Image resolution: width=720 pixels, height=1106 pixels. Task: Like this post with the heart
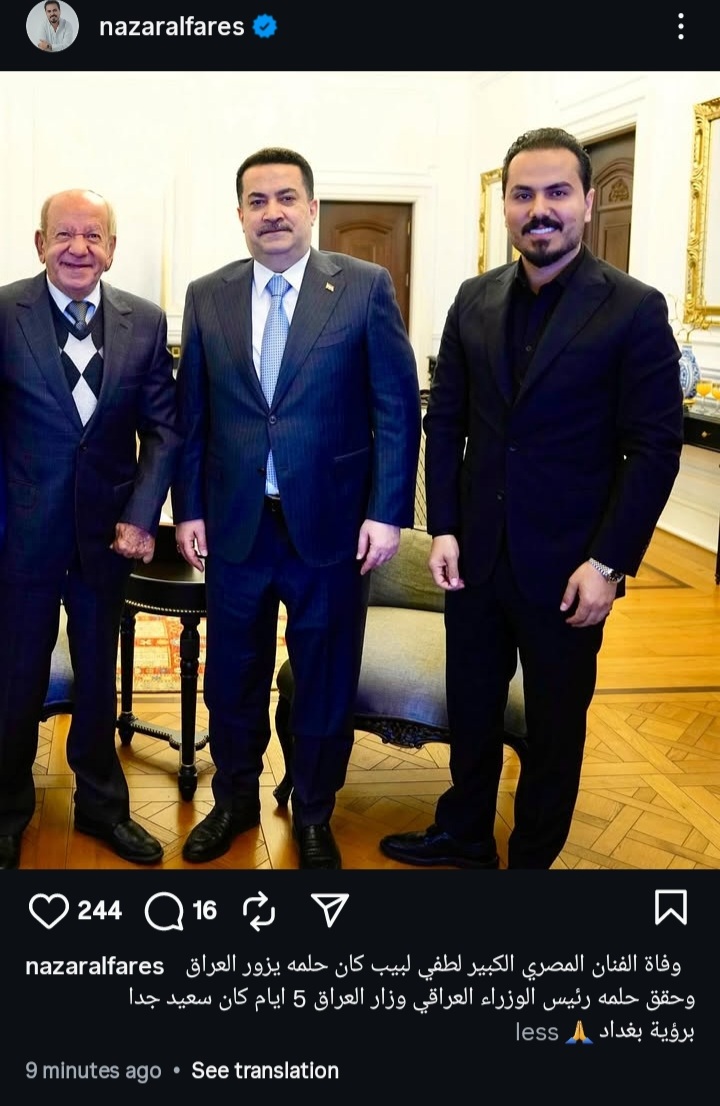(48, 910)
